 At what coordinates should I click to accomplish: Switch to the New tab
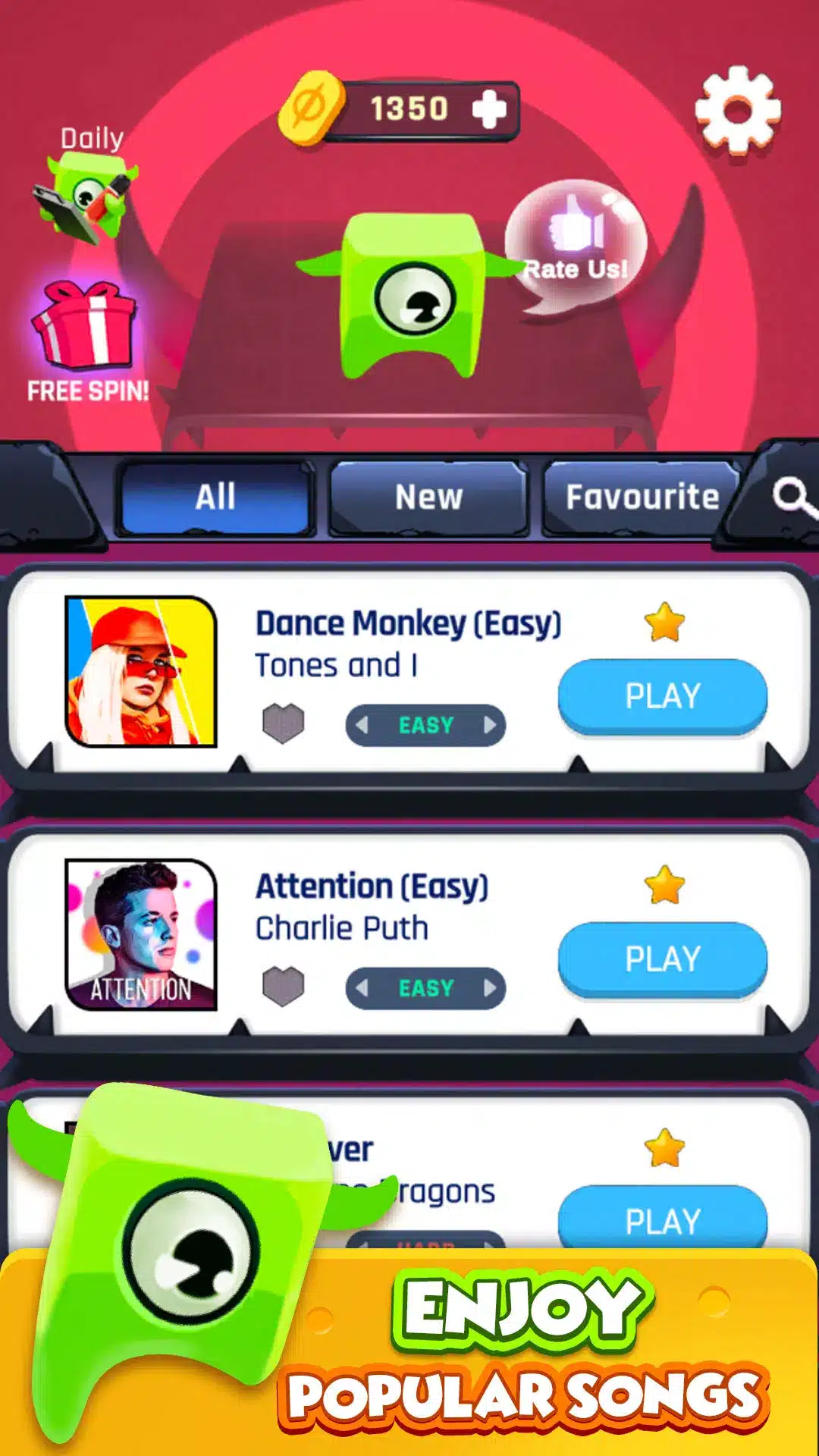pos(428,497)
